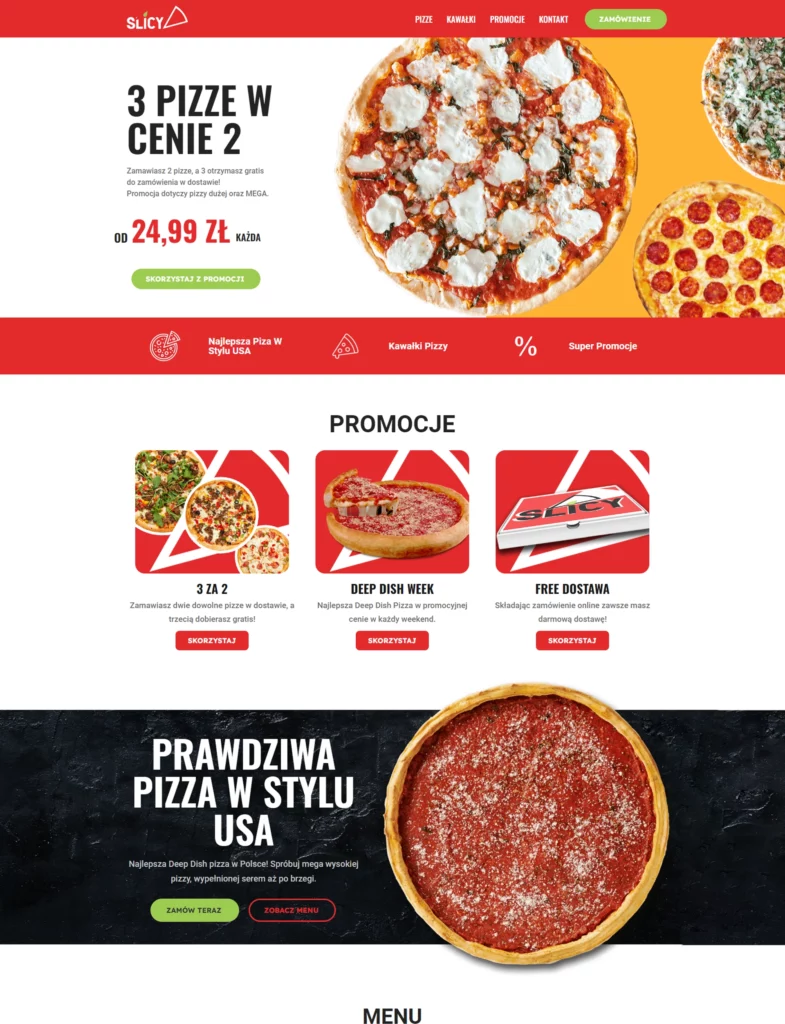Open Promocje in top navigation
The image size is (785, 1024).
coord(507,19)
